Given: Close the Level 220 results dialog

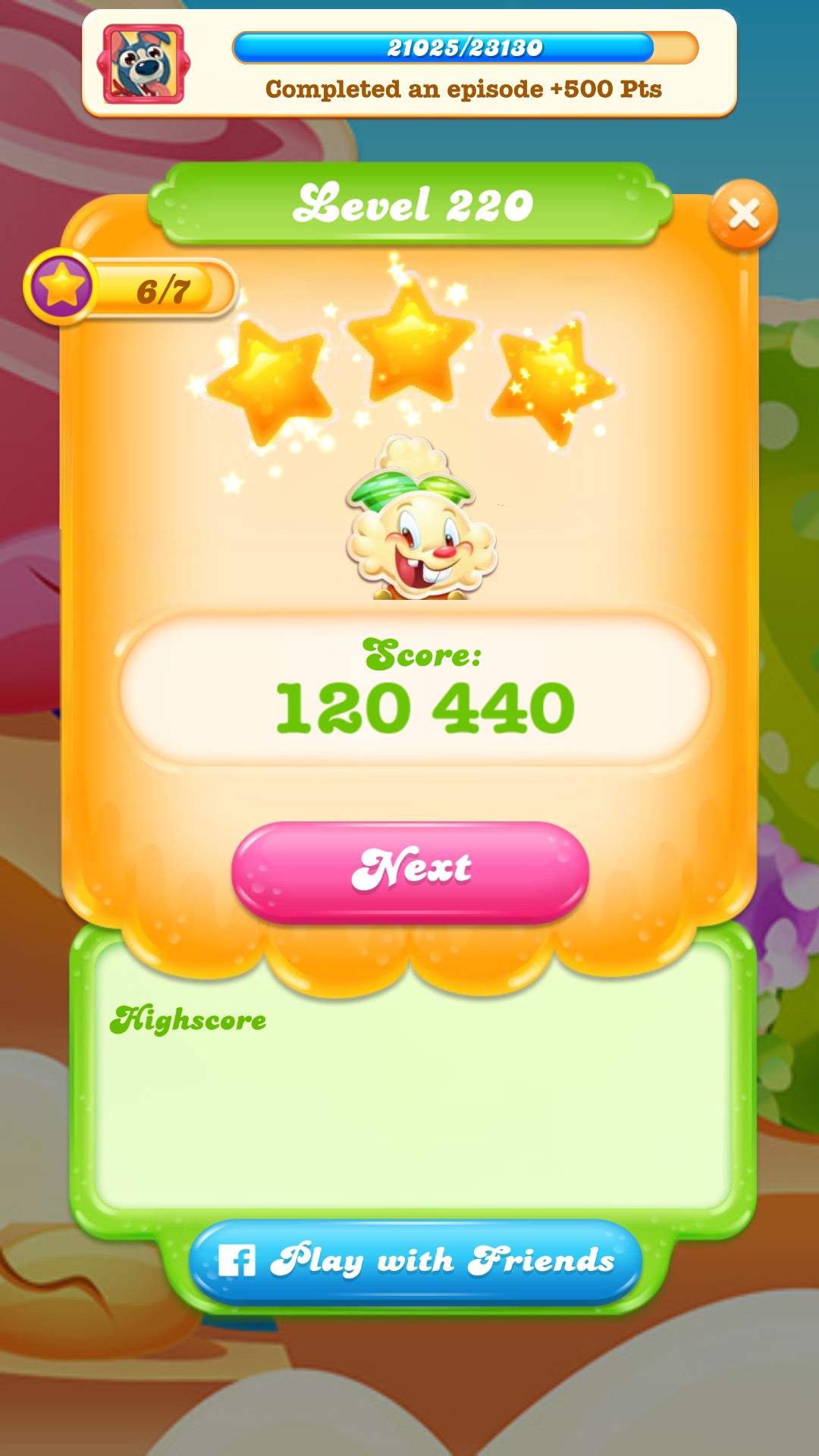Looking at the screenshot, I should coord(742,215).
